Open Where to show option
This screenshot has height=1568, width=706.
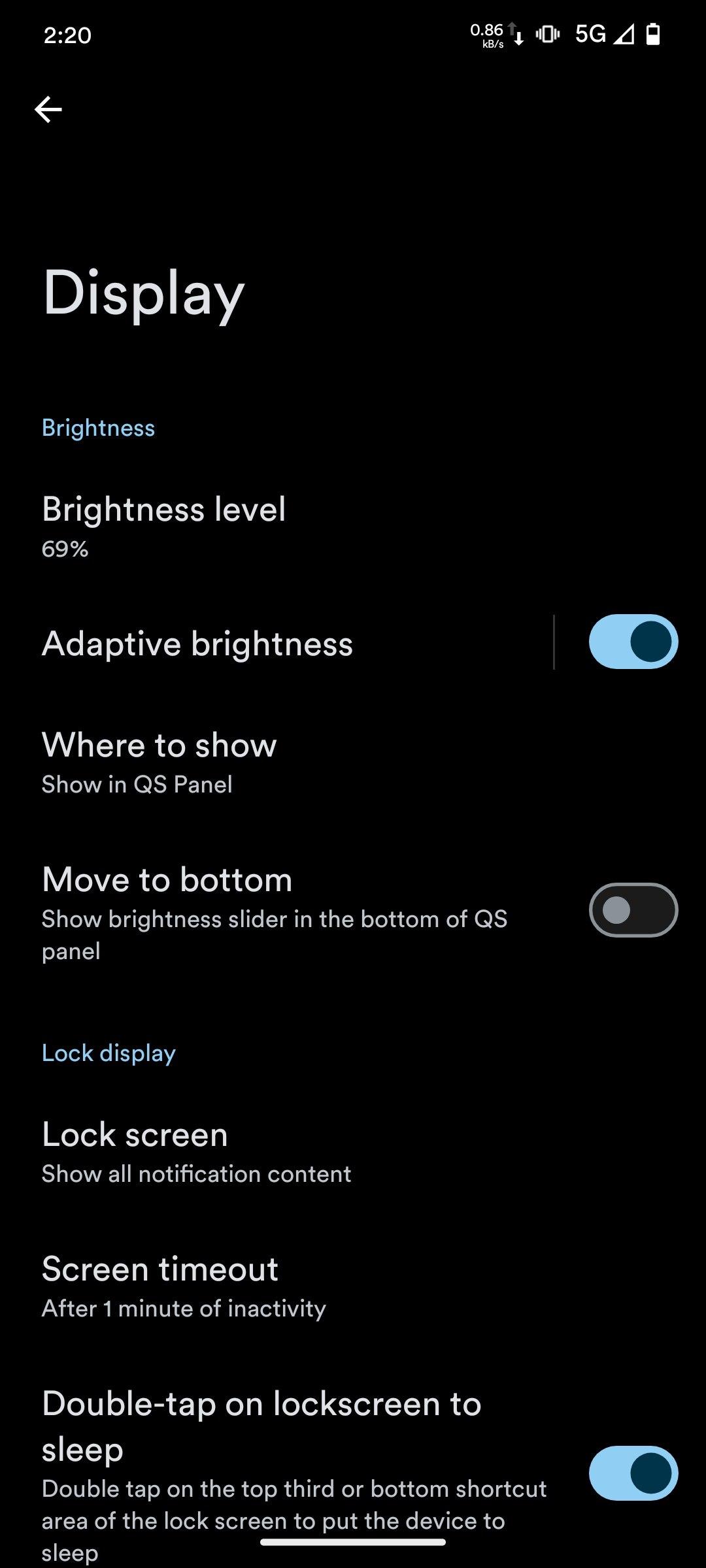click(x=160, y=762)
